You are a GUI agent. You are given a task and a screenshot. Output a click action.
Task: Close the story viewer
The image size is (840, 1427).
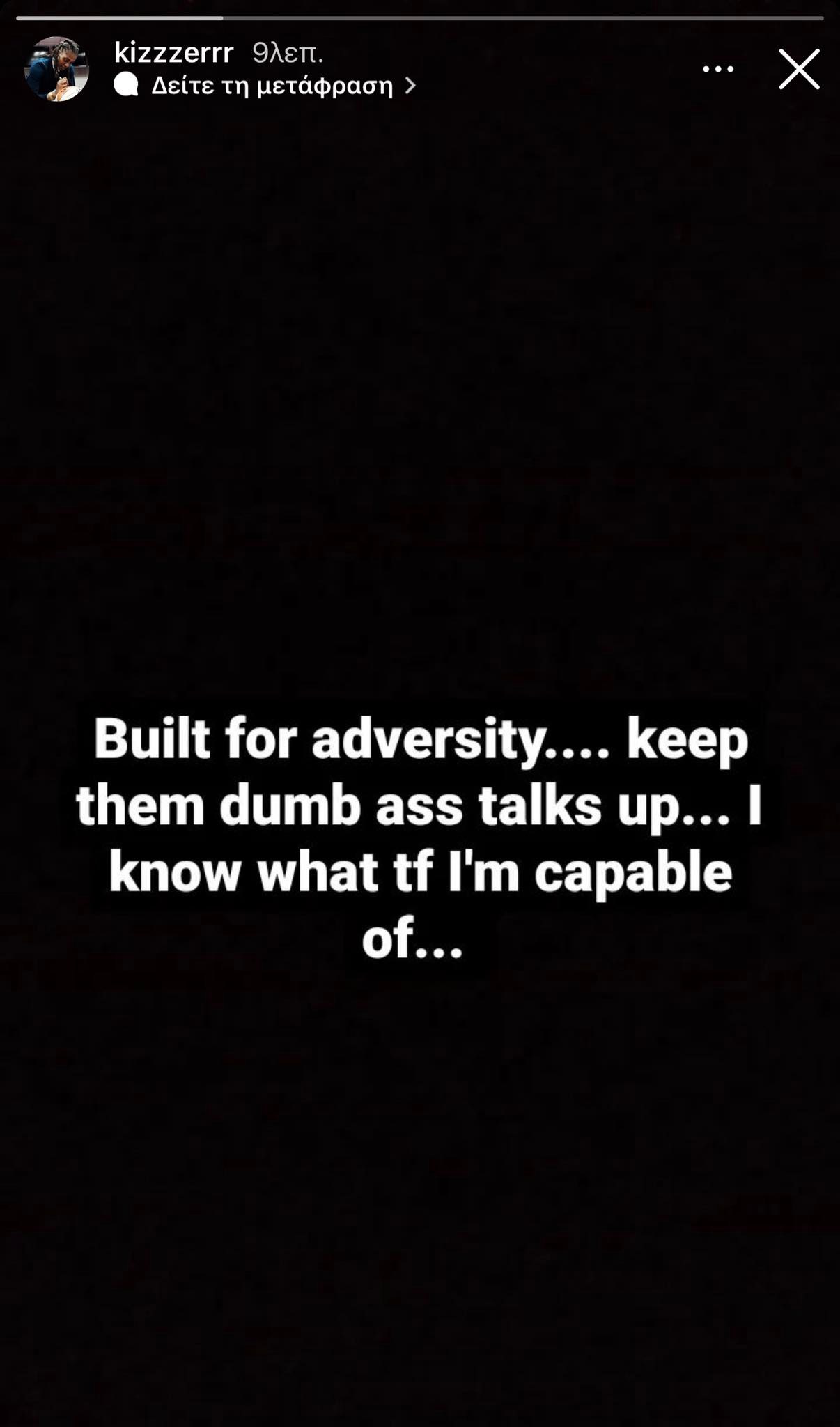click(x=798, y=69)
